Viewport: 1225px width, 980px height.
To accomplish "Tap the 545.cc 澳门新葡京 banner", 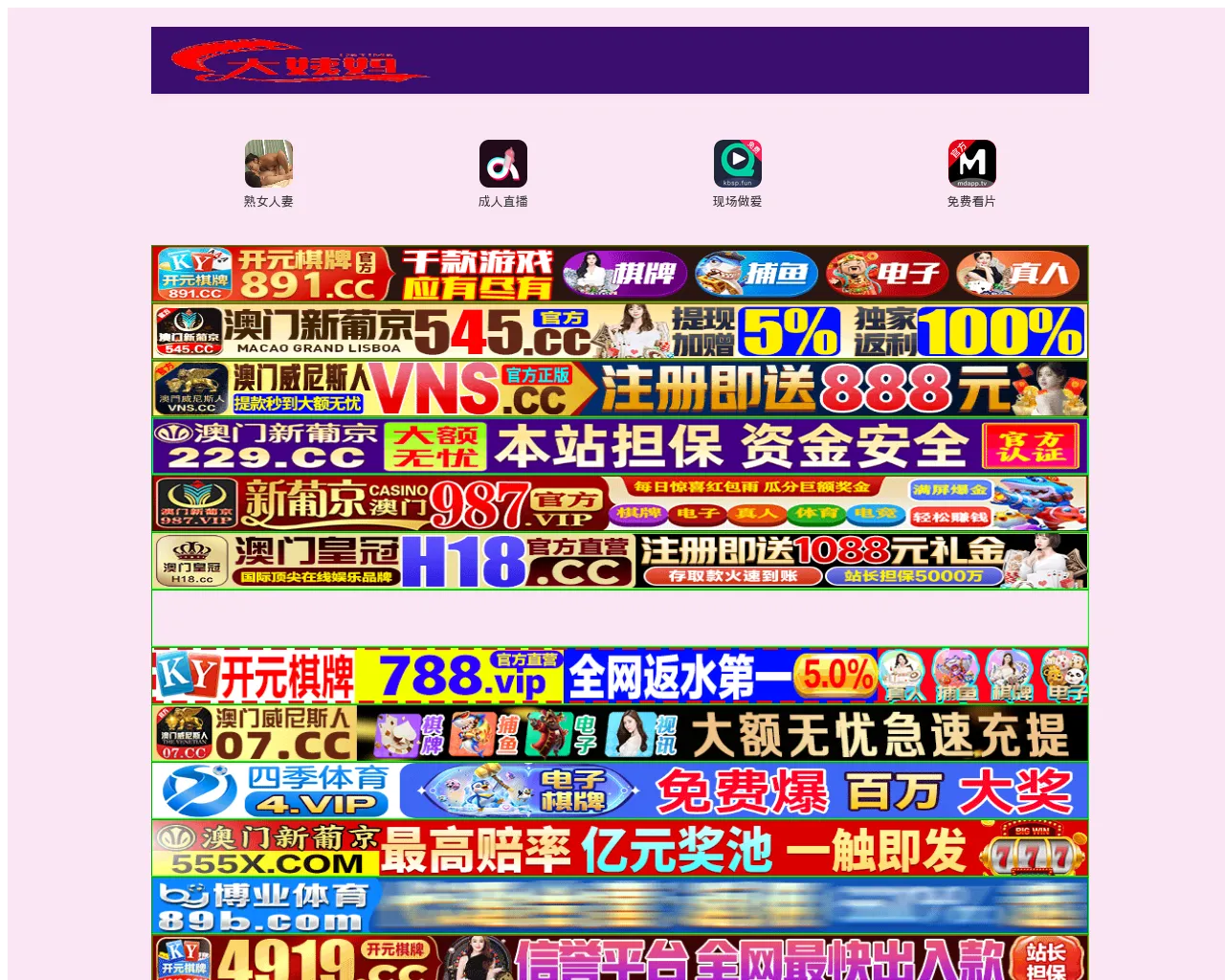I will 619,331.
